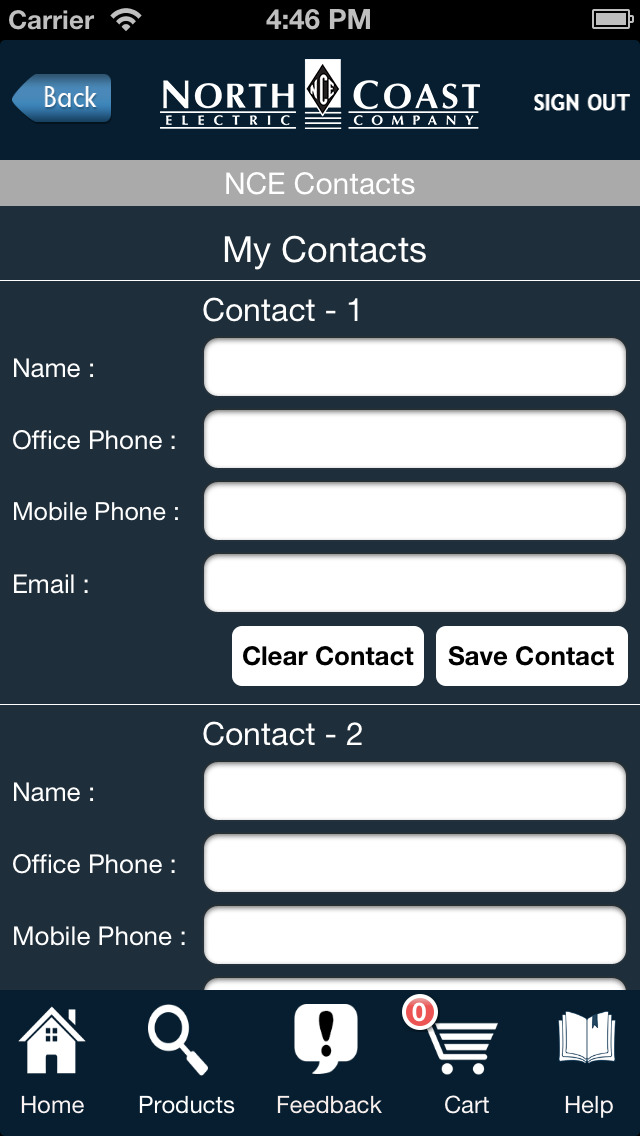Tap the Contact 1 Email field
Screen dimensions: 640x1136
click(x=415, y=583)
